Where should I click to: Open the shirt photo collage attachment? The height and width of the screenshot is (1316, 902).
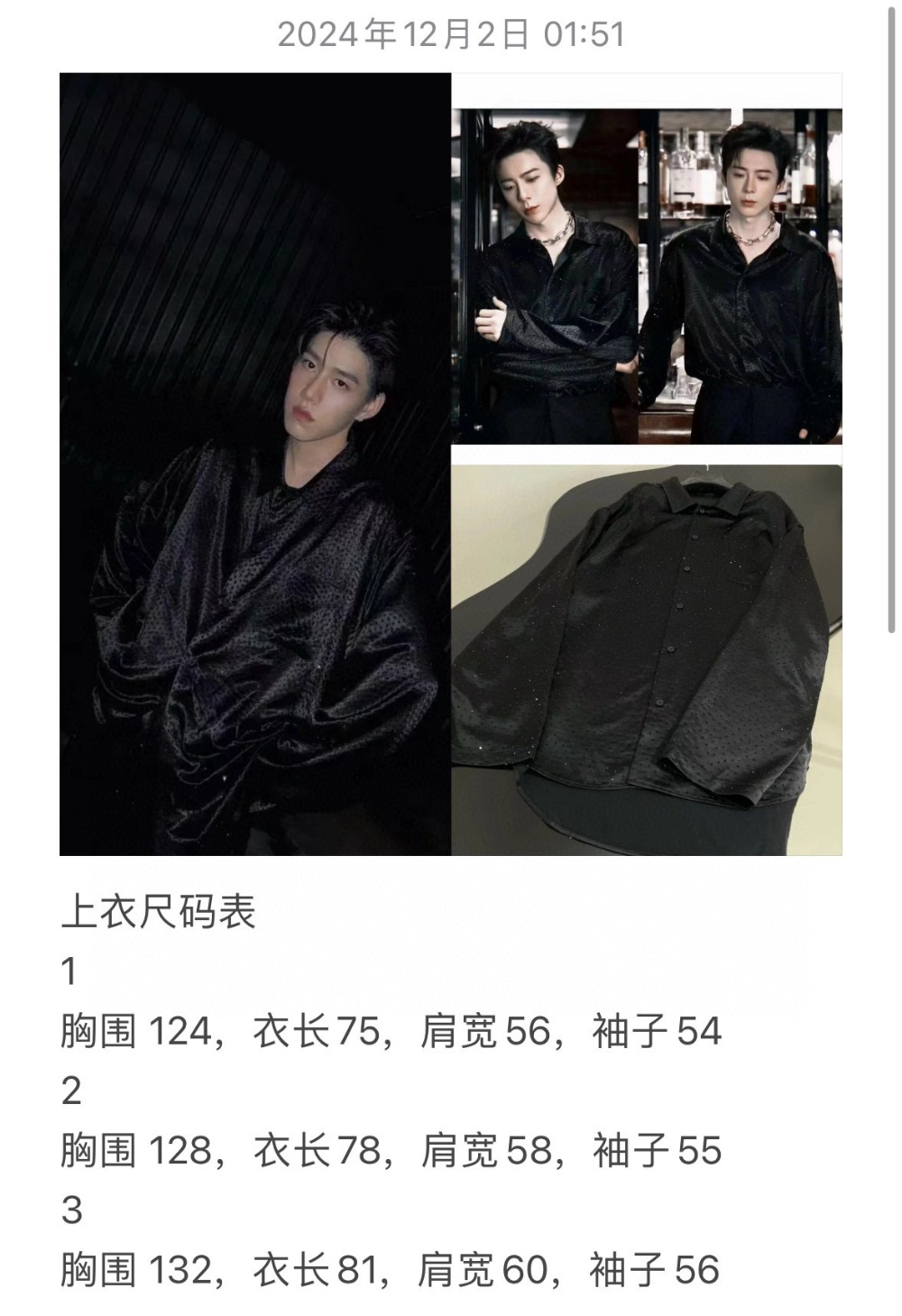[451, 464]
